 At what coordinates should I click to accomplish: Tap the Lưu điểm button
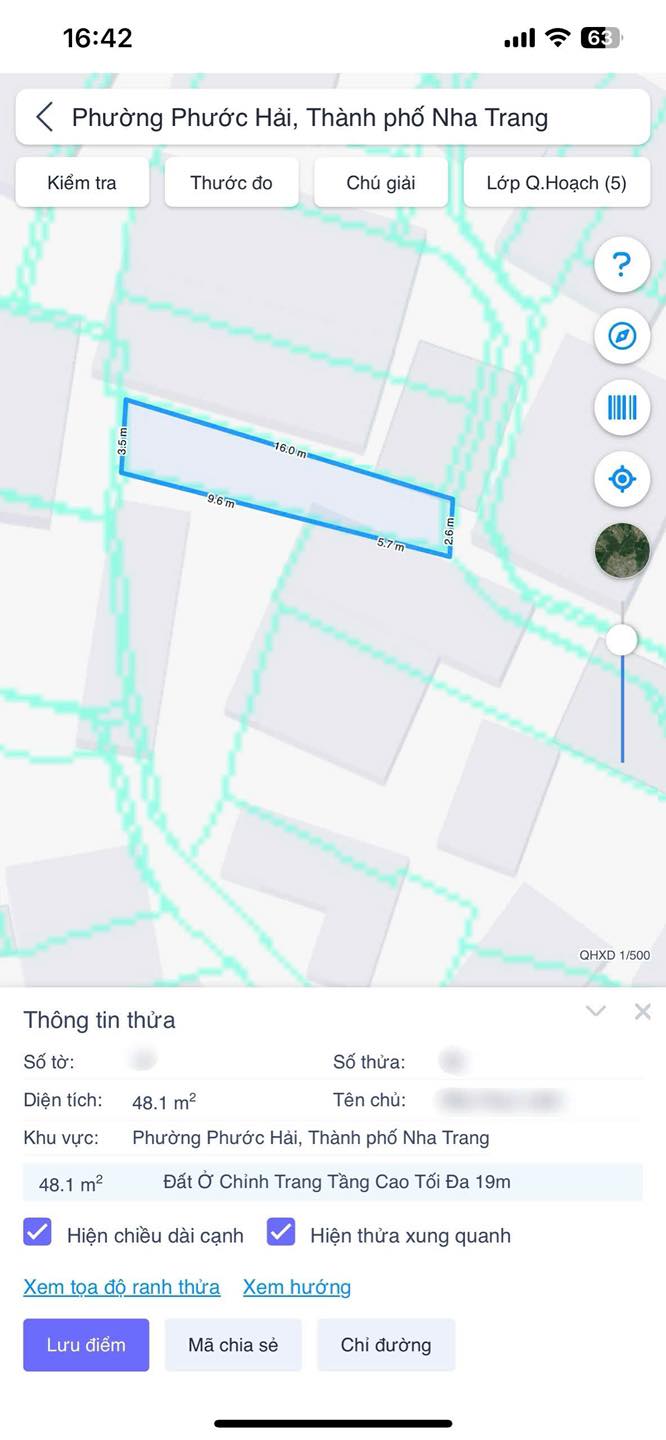click(x=86, y=1345)
